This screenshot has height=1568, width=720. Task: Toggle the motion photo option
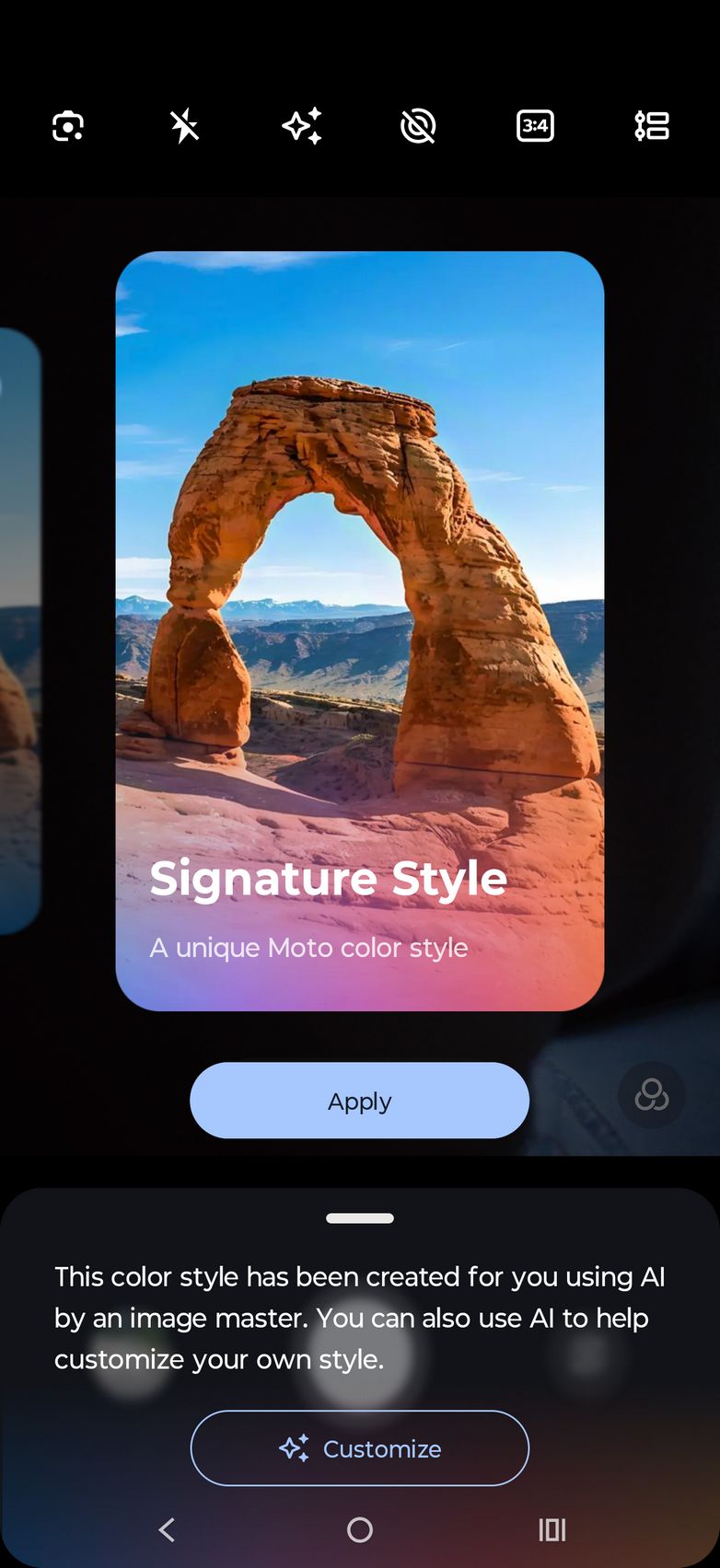[x=418, y=126]
